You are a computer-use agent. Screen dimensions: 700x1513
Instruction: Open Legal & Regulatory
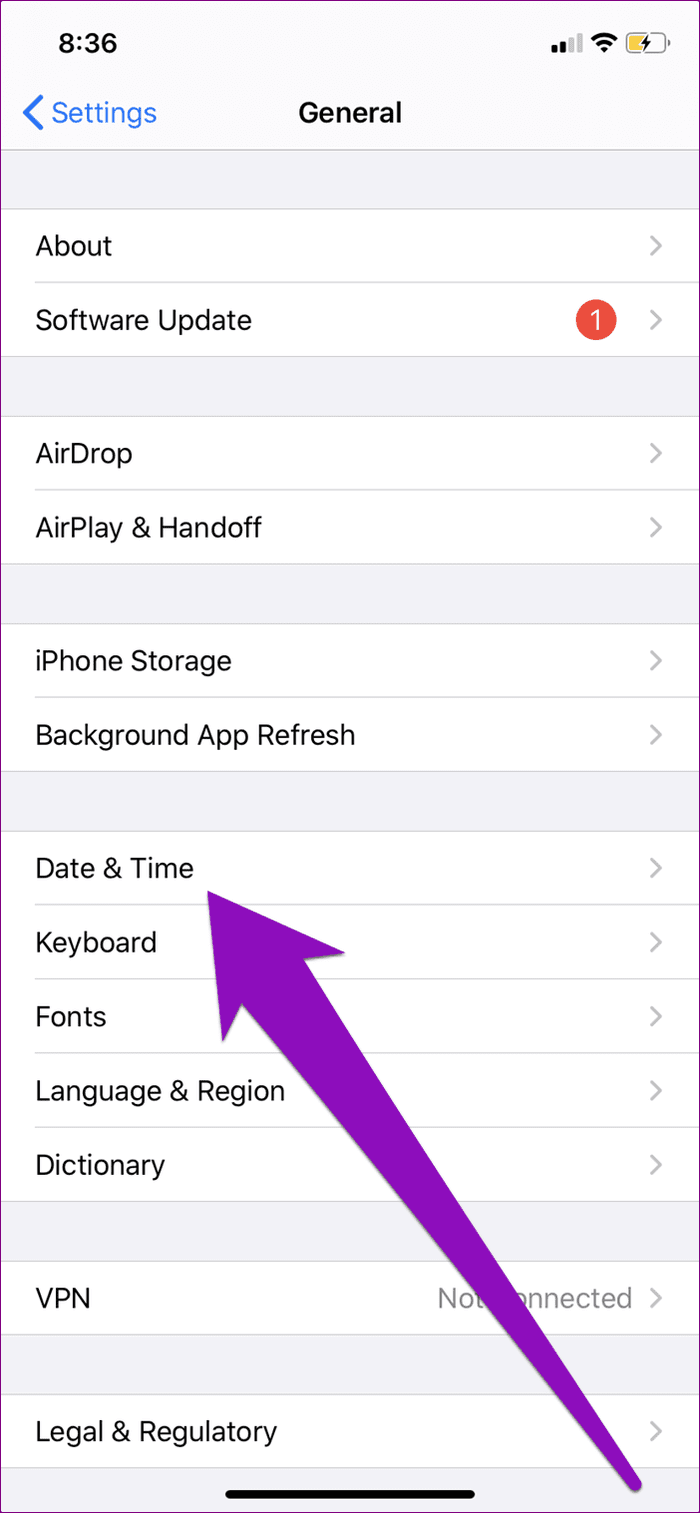click(x=350, y=1432)
